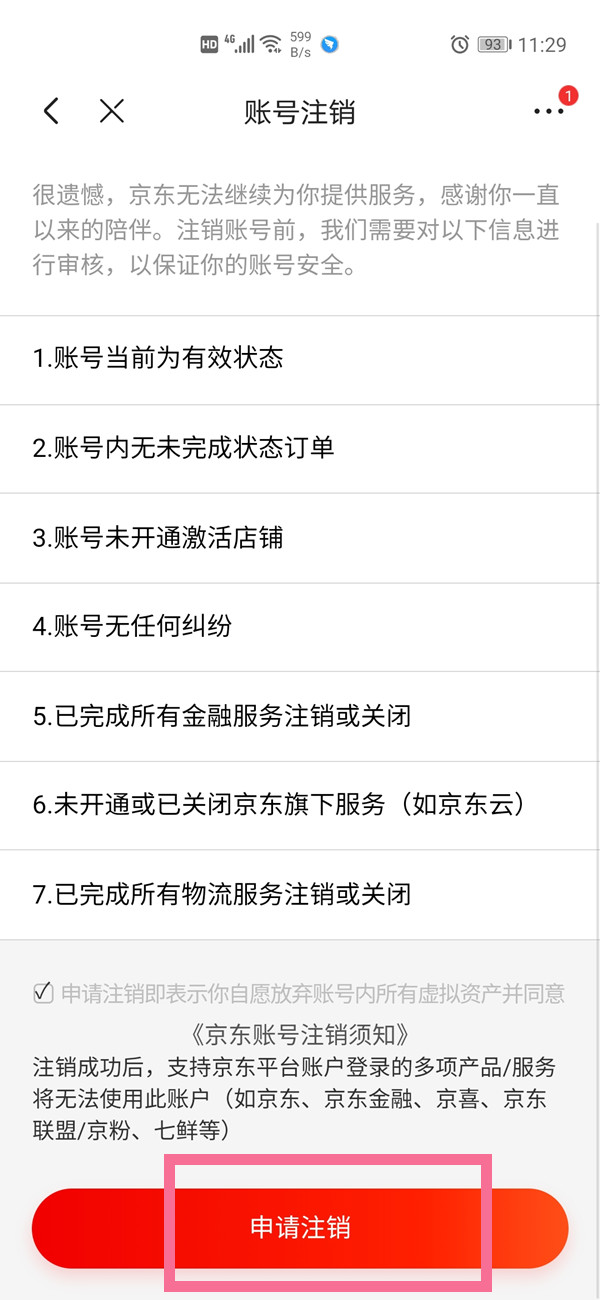Uncheck the virtual assets agreement checkbox

click(x=43, y=993)
